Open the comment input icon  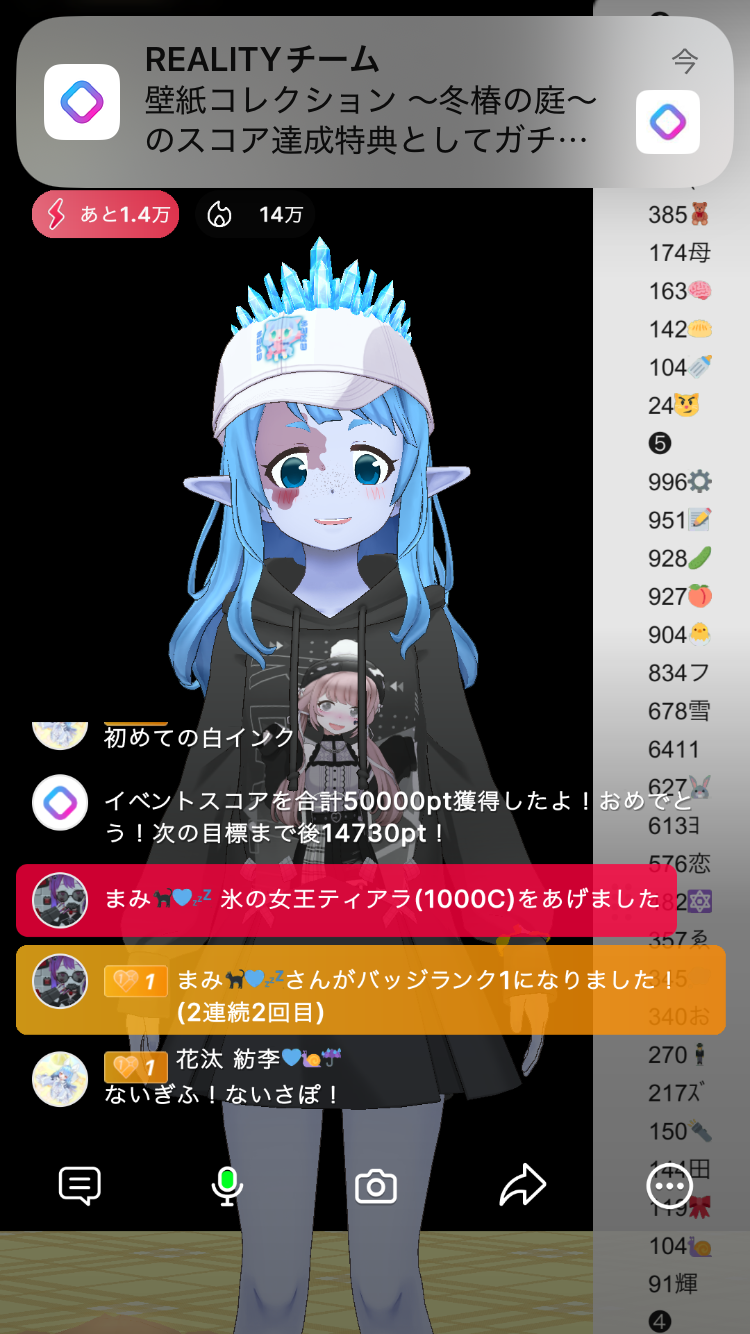[x=80, y=1186]
